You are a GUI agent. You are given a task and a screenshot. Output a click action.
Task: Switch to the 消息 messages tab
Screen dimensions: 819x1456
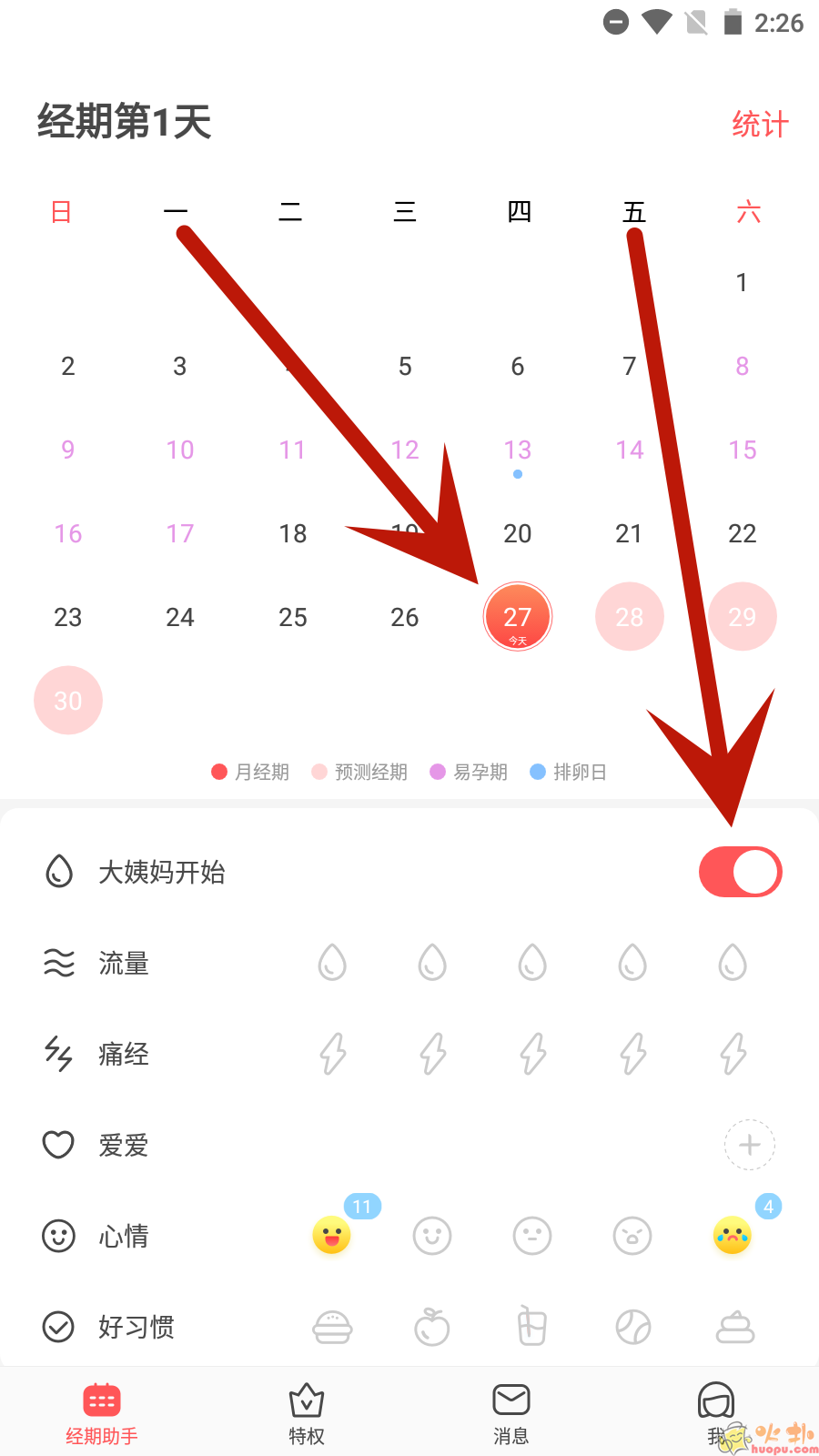(x=511, y=1413)
